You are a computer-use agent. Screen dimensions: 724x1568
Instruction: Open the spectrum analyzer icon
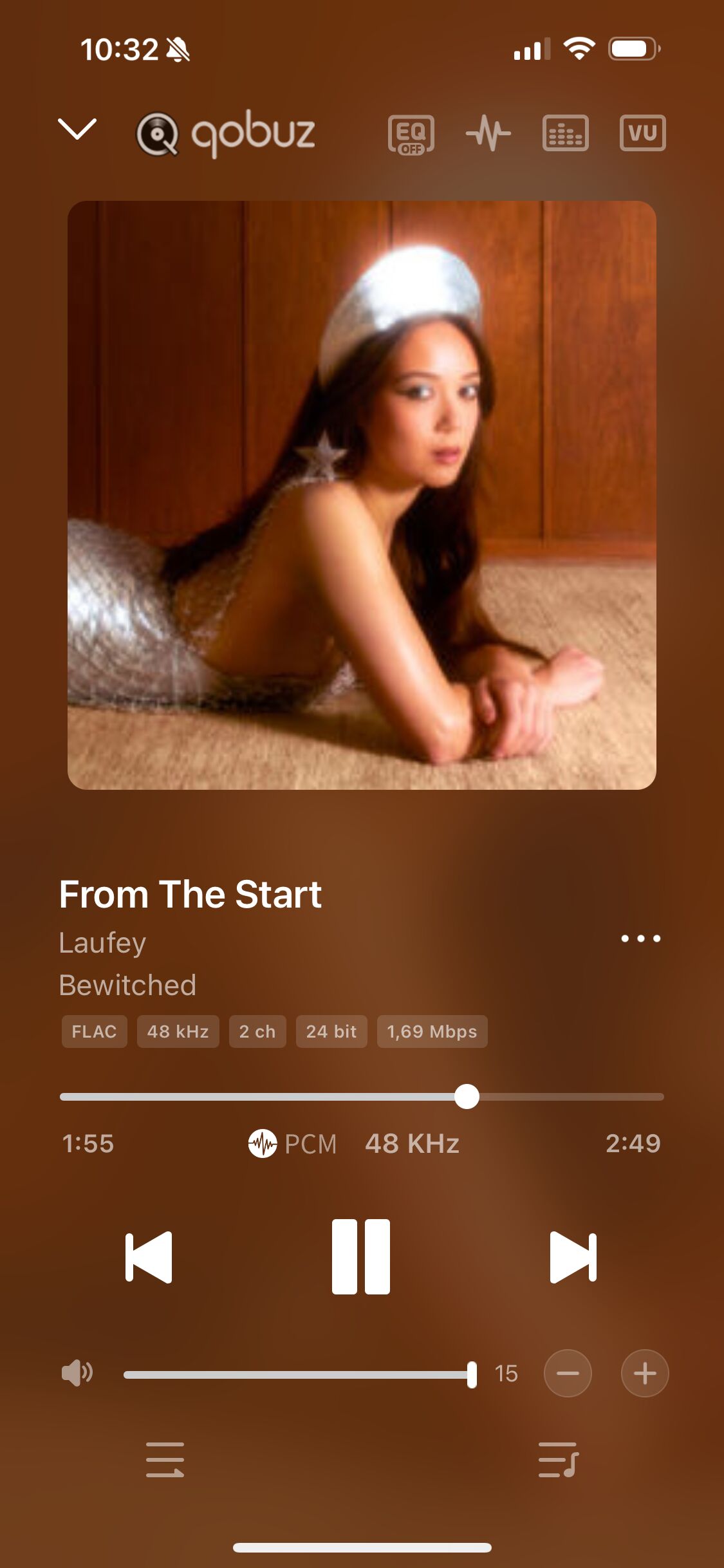point(565,133)
